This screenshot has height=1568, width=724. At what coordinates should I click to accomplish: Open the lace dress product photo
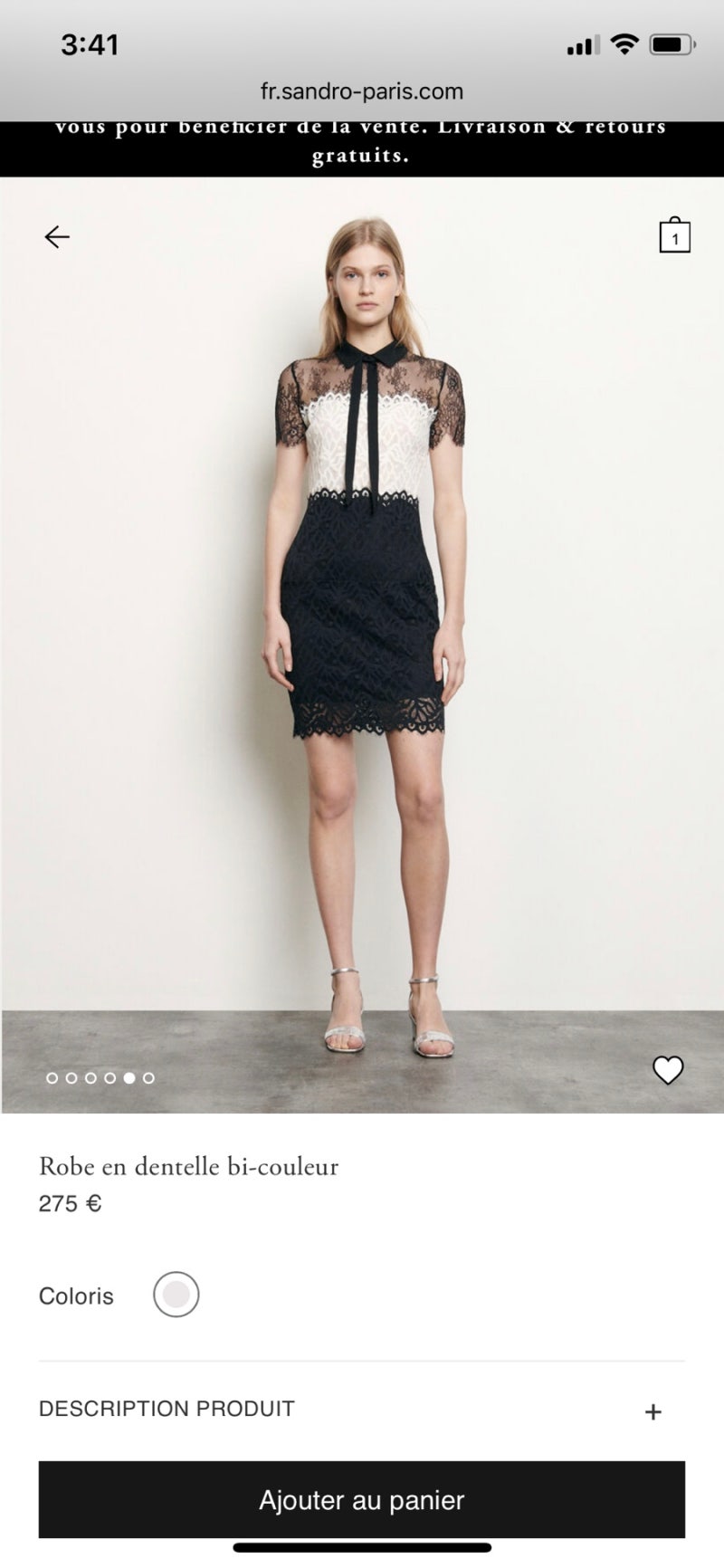click(362, 645)
